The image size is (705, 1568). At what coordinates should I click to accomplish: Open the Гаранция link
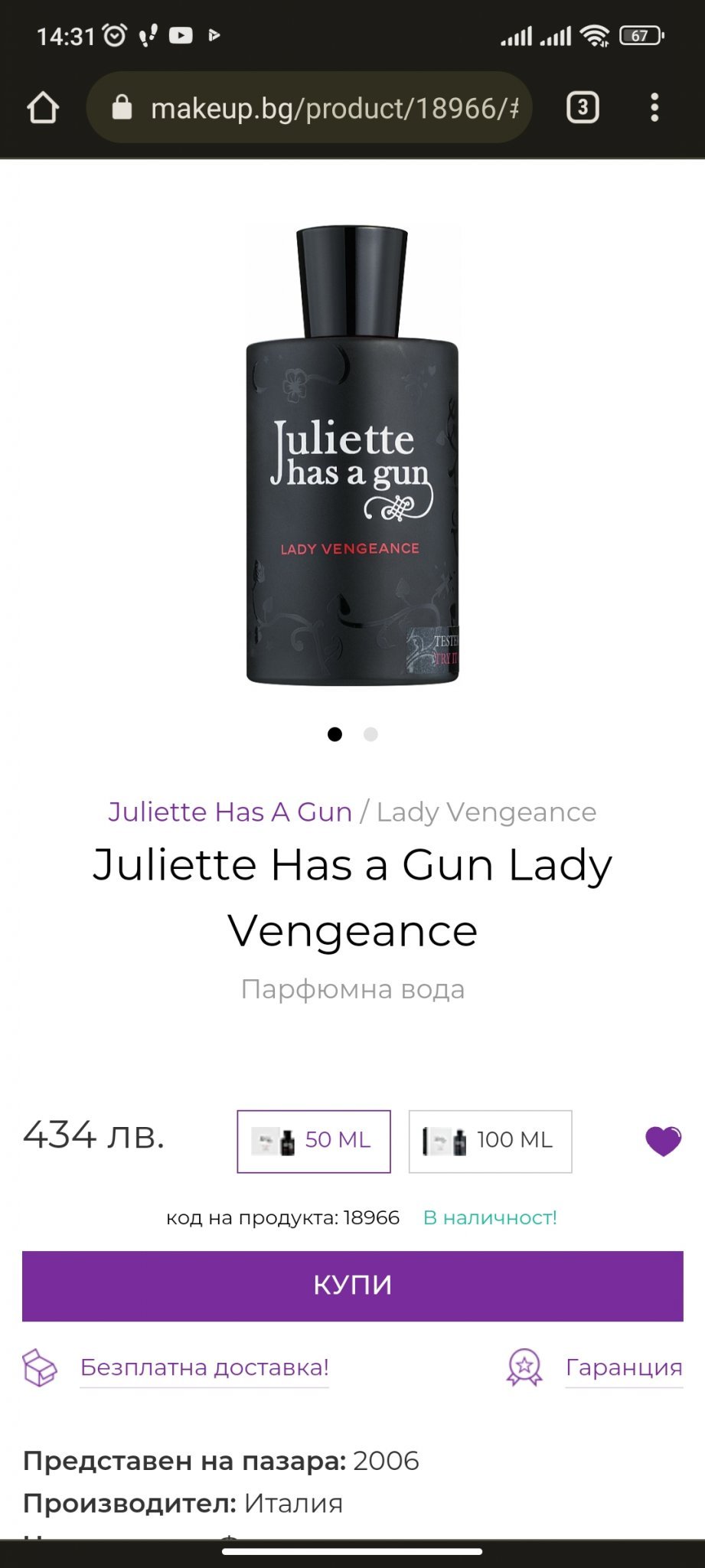click(x=623, y=1367)
